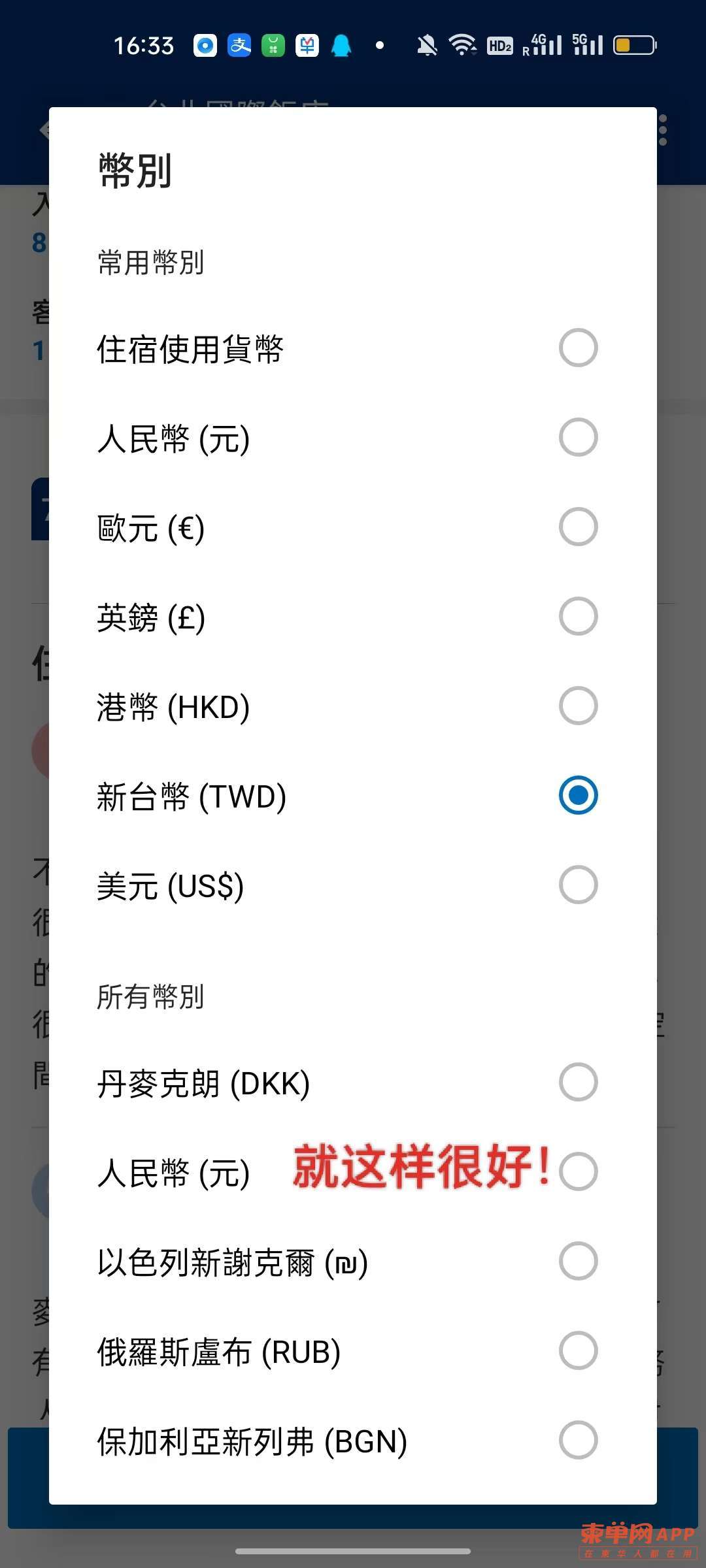The width and height of the screenshot is (706, 1568).
Task: Select 住宿使用貨幣 option
Action: pyautogui.click(x=353, y=348)
